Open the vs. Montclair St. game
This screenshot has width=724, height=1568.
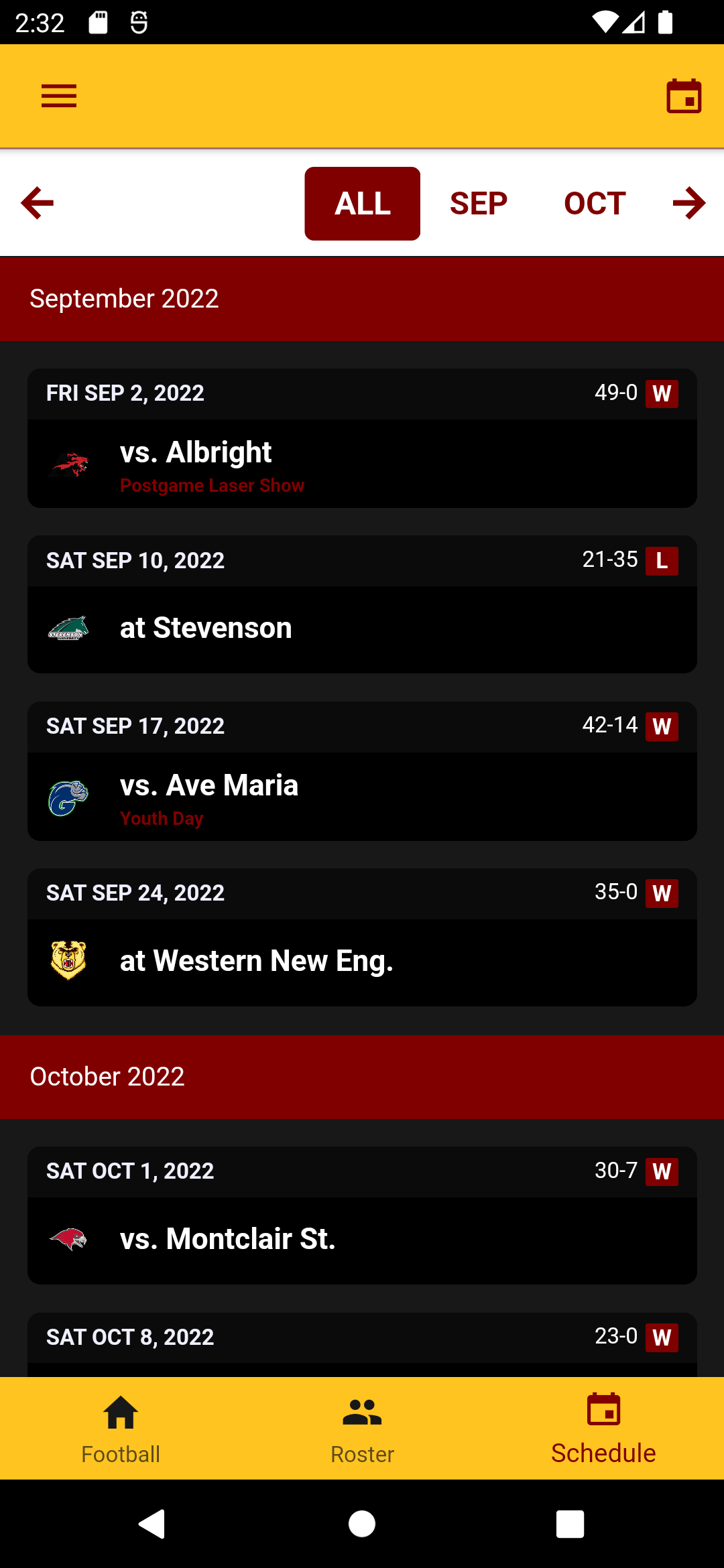click(x=362, y=1240)
